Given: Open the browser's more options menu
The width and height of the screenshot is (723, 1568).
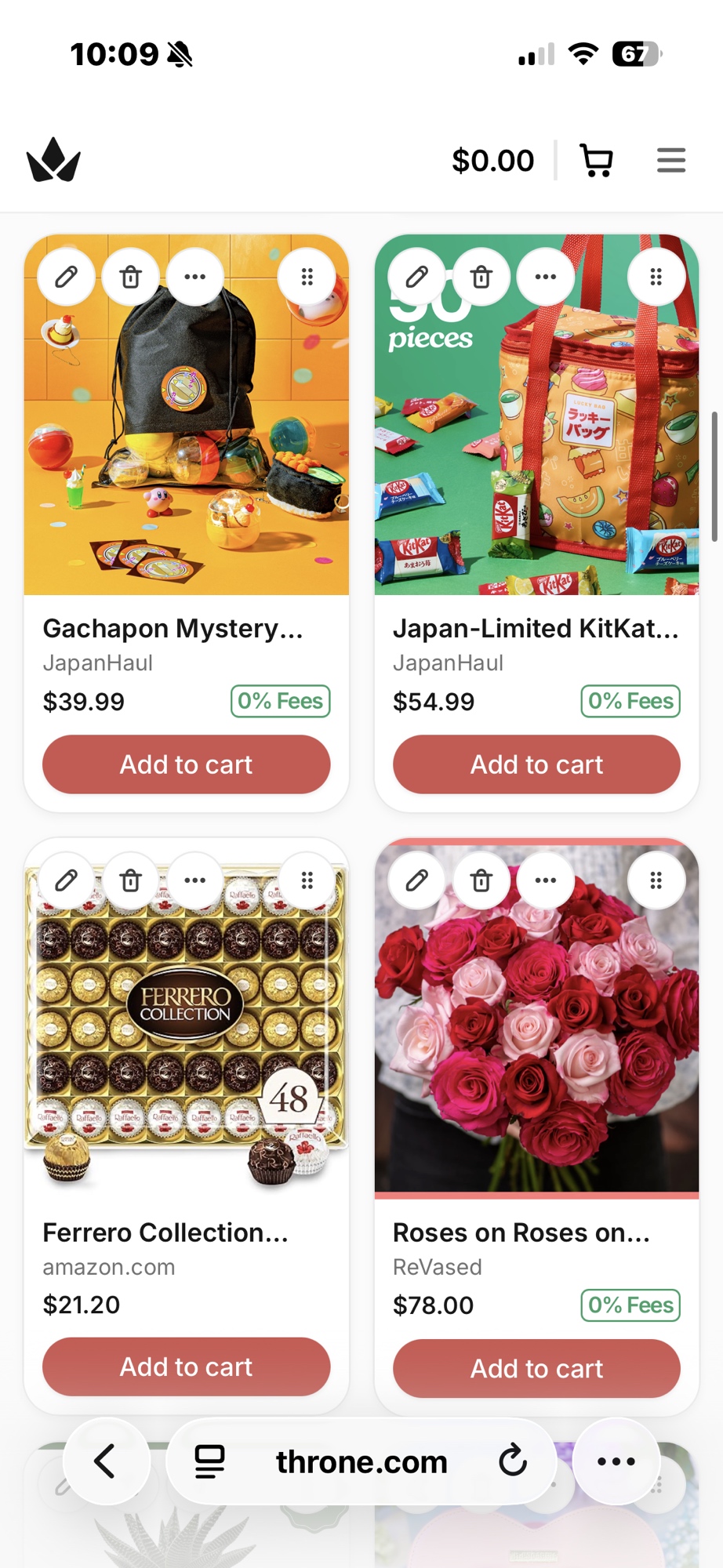Looking at the screenshot, I should [x=616, y=1461].
